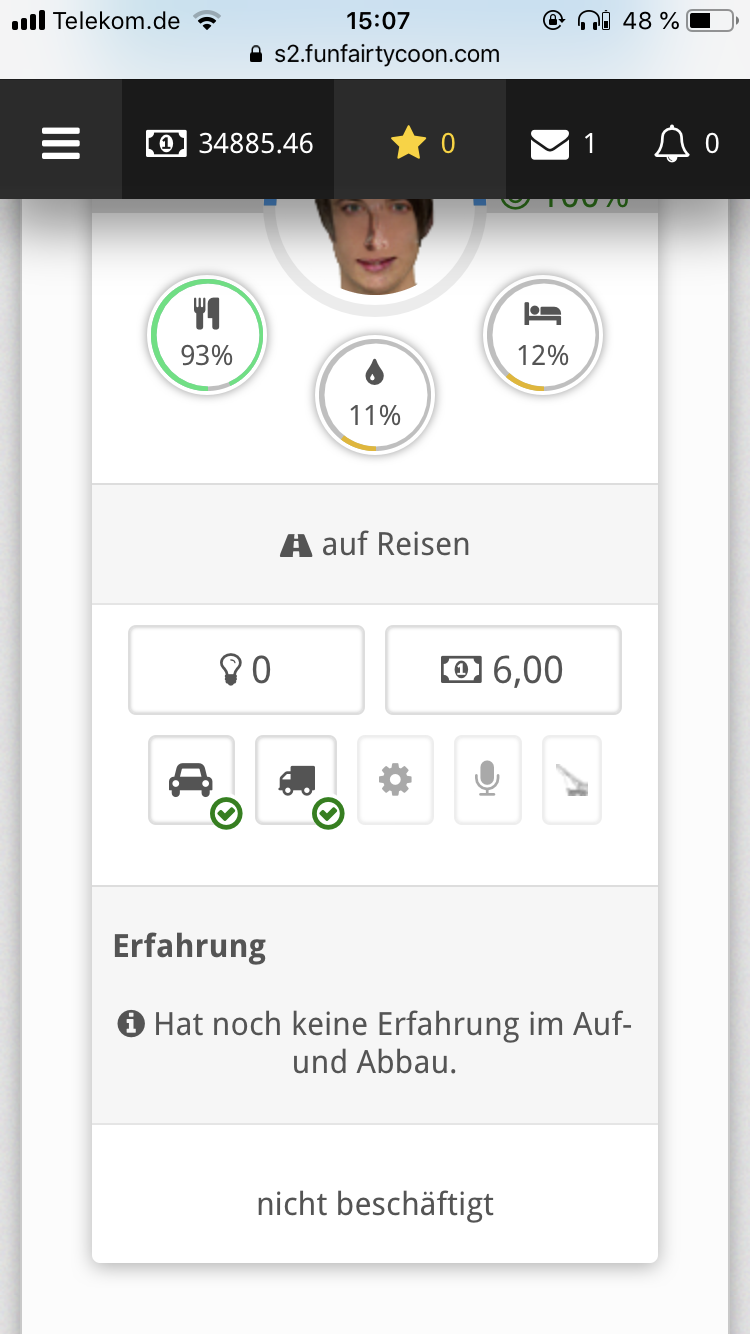Select the truck license button

point(297,780)
